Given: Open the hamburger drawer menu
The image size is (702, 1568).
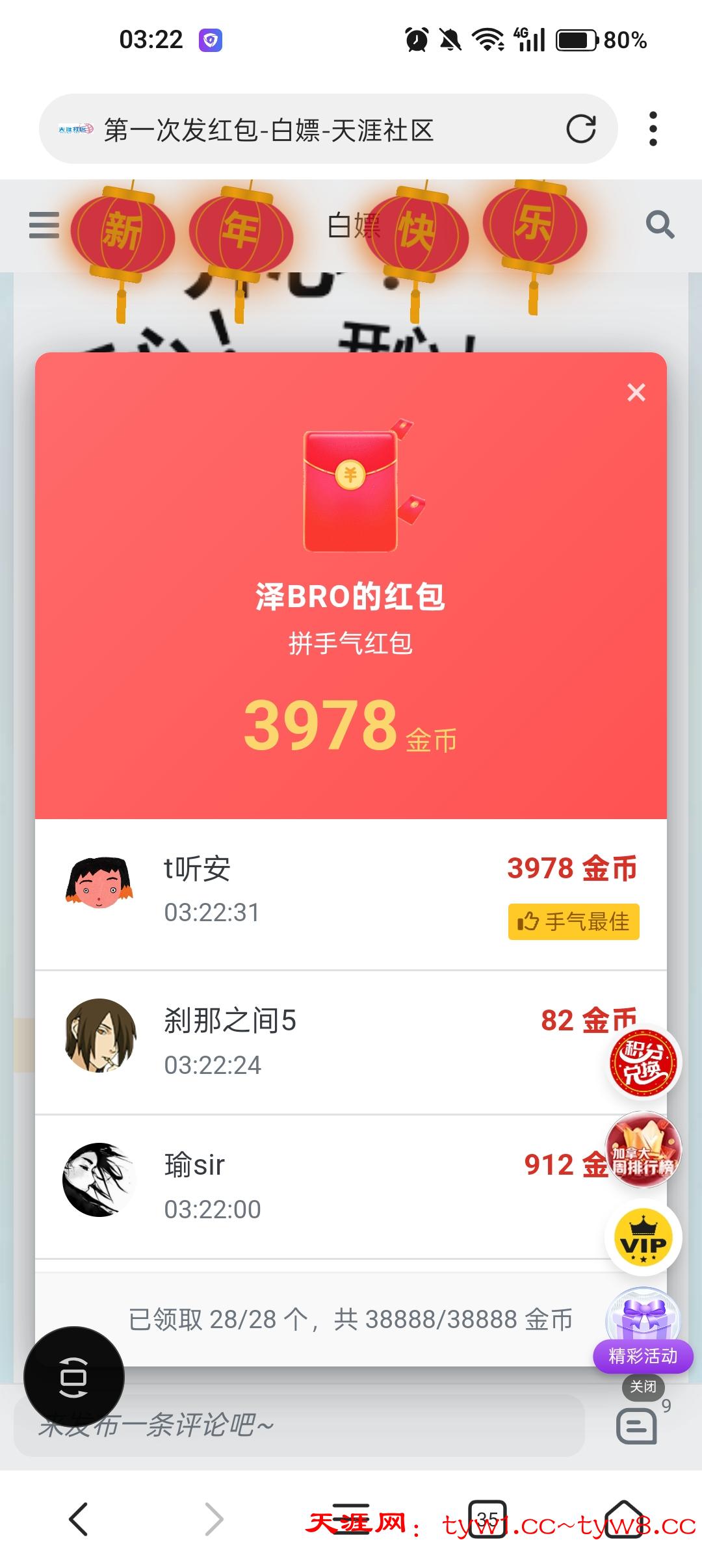Looking at the screenshot, I should (44, 226).
